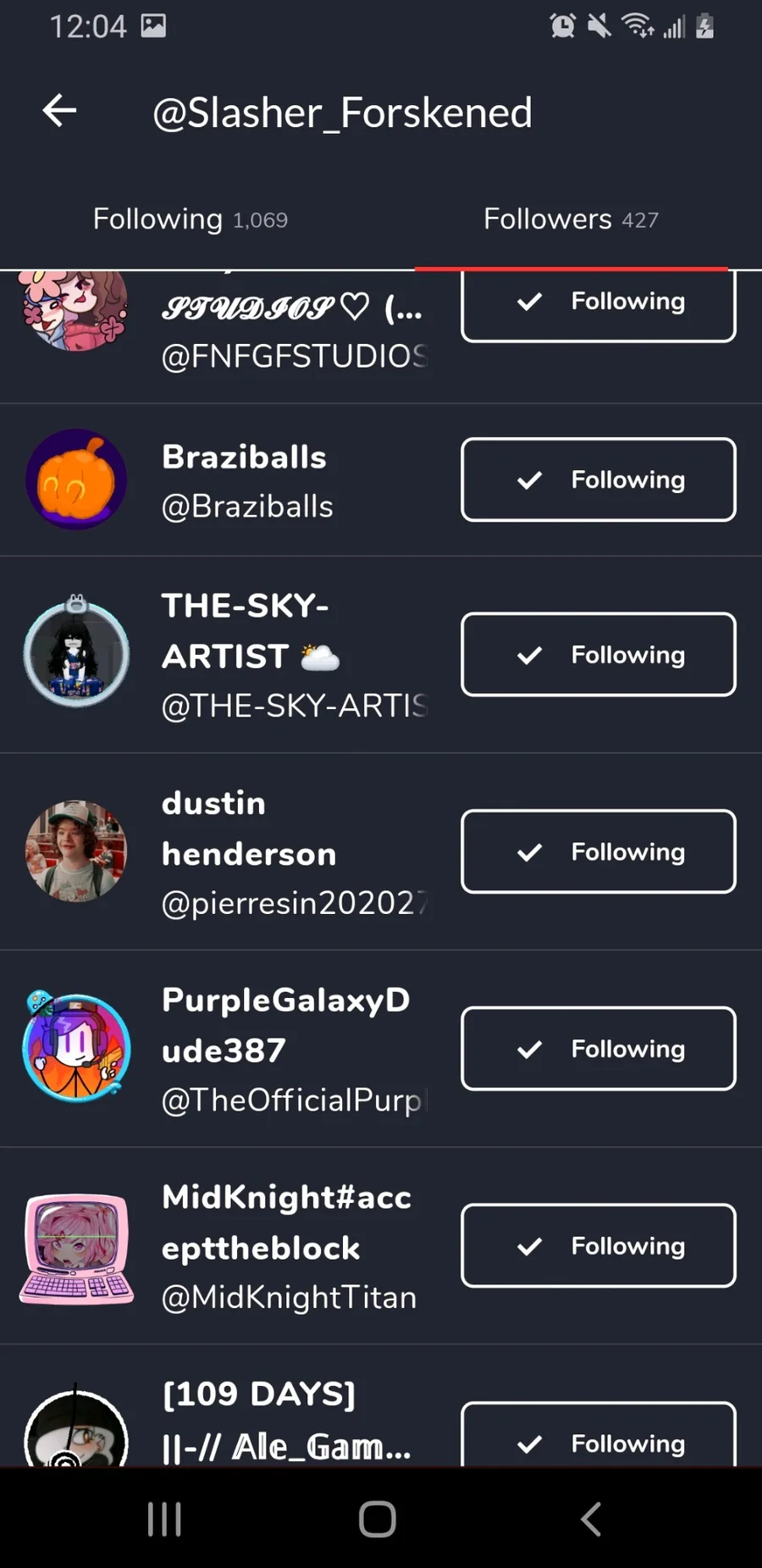Toggle Following for dustin henderson
Screen dimensions: 762x1568
598,851
